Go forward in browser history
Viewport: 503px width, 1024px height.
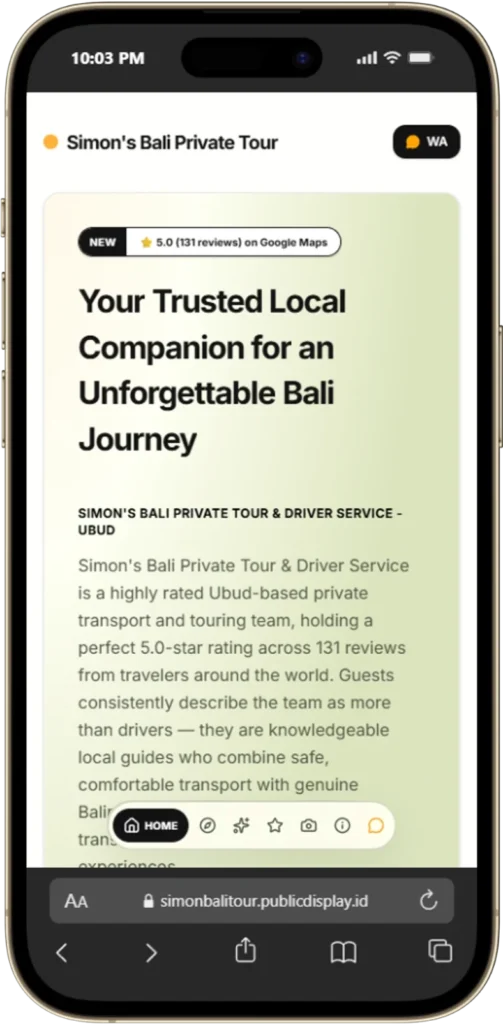151,953
